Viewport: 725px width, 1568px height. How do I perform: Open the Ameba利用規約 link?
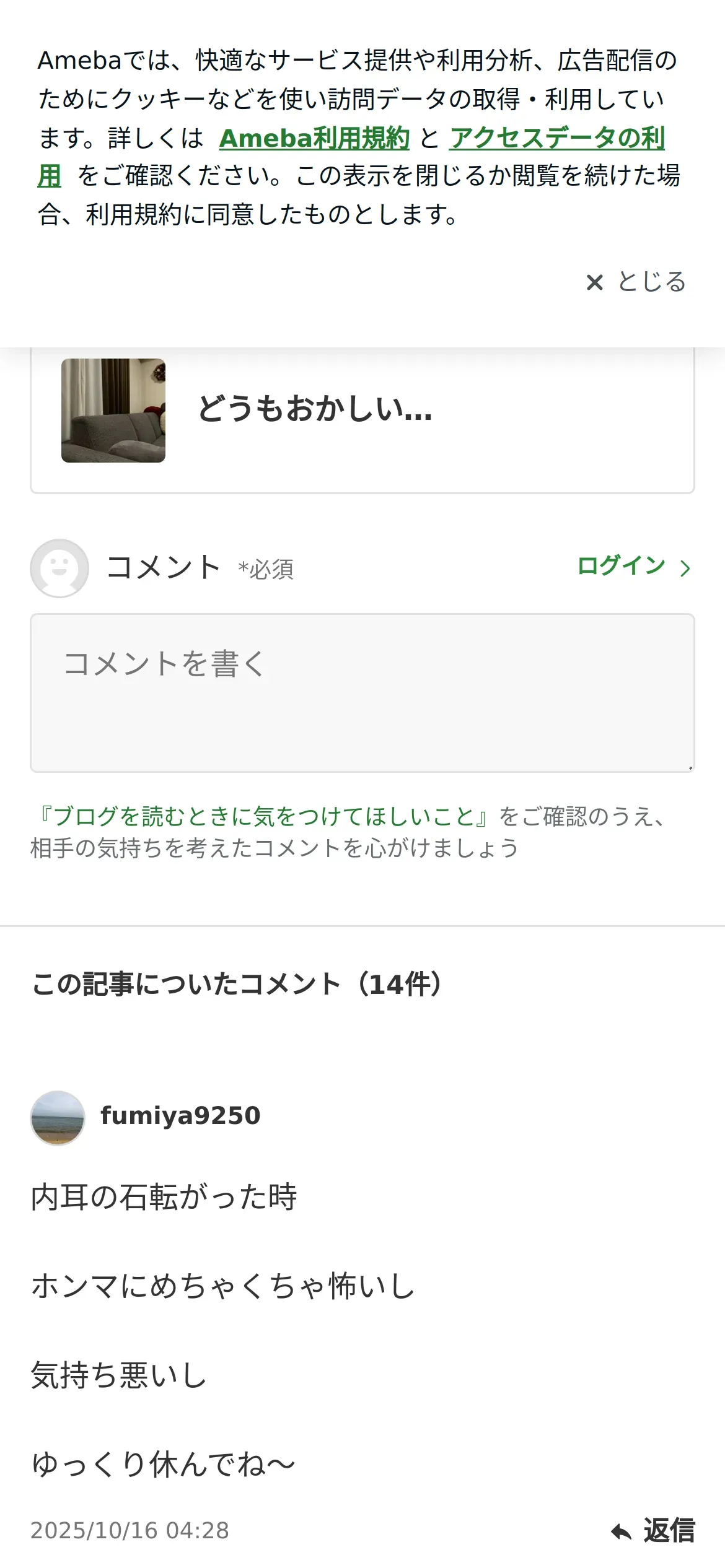coord(314,138)
